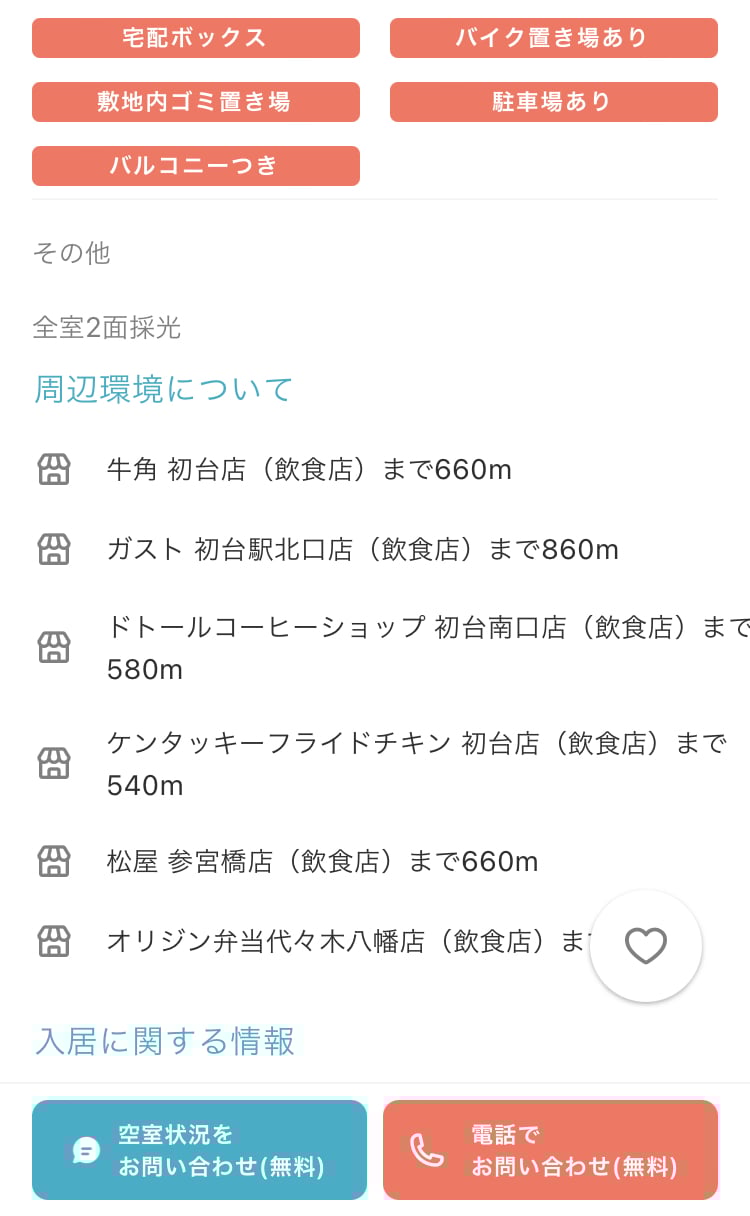Click the 全室2面採光 text entry
Screen dimensions: 750x1216
point(107,329)
